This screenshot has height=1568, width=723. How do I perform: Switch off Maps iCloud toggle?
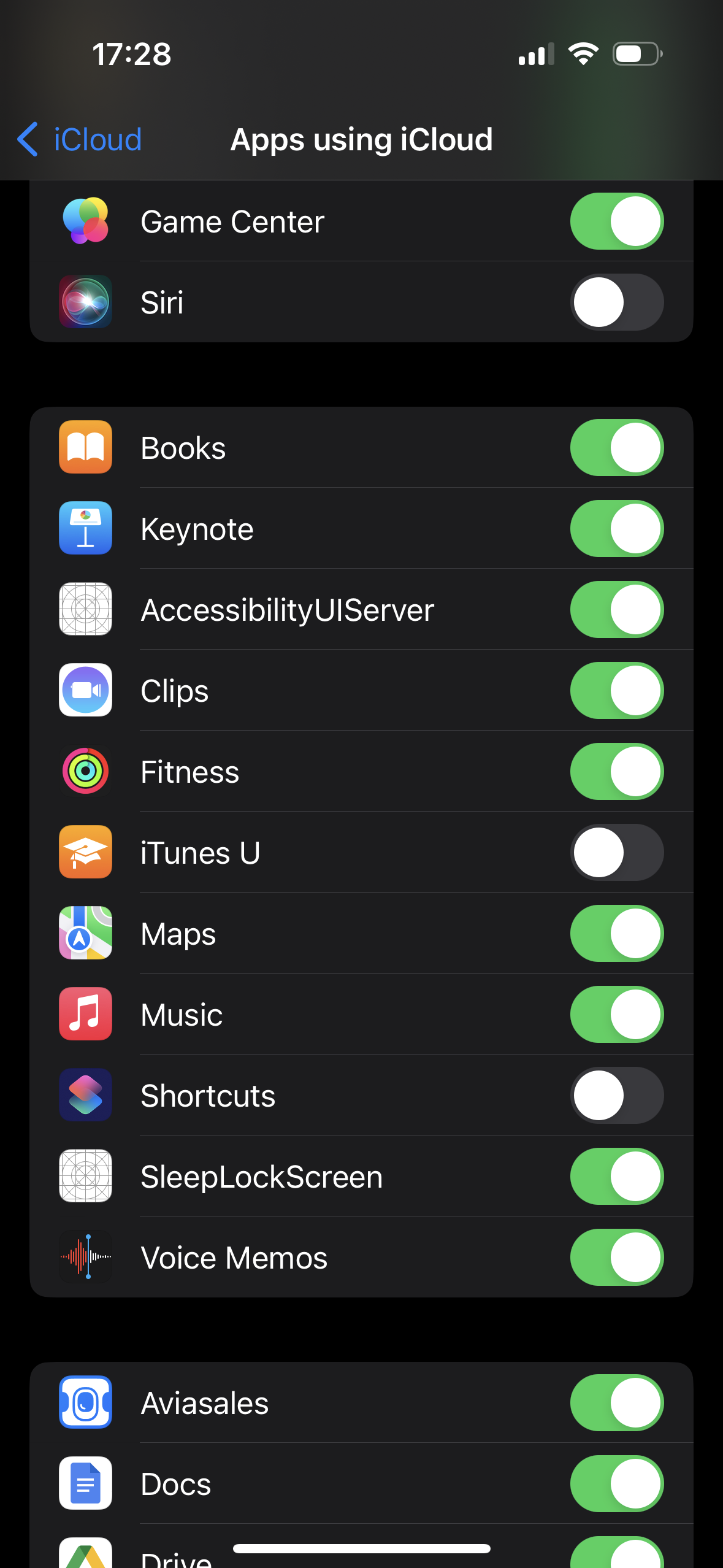[616, 934]
